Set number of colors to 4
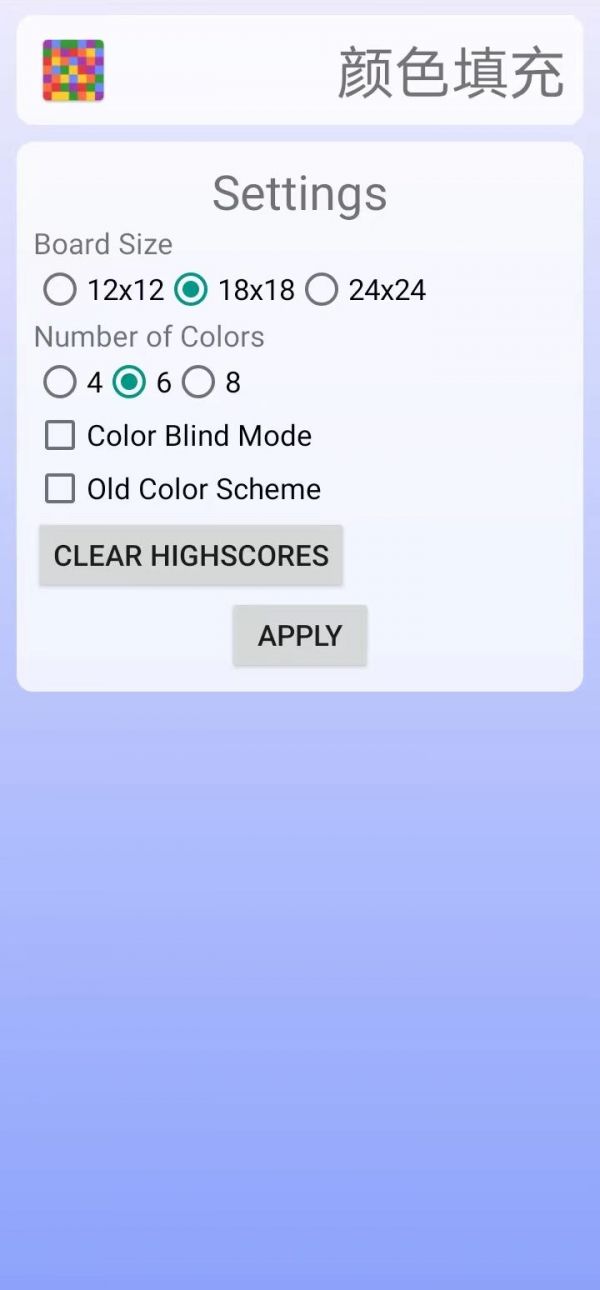Screen dimensions: 600x1290 (60, 382)
